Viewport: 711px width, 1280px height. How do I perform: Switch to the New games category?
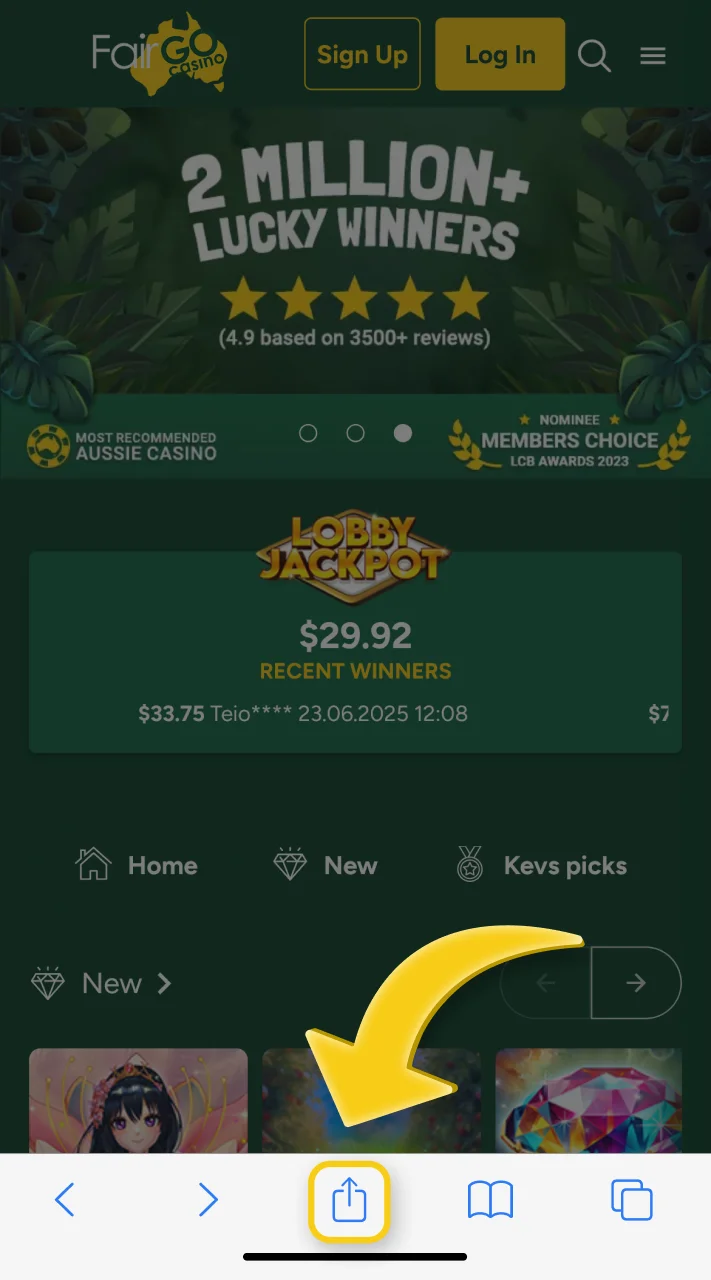[326, 865]
